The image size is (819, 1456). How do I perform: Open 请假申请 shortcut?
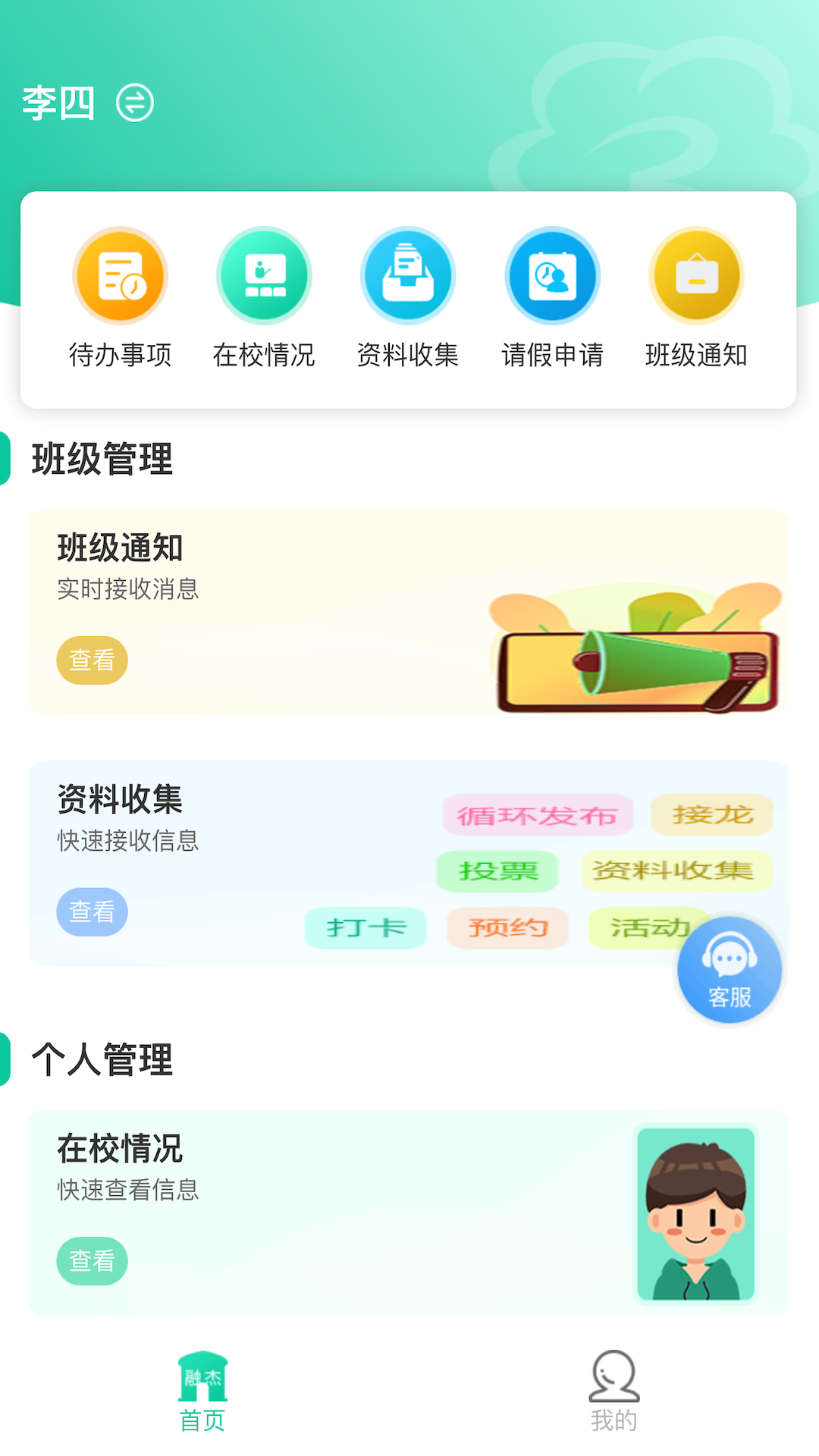[x=552, y=275]
